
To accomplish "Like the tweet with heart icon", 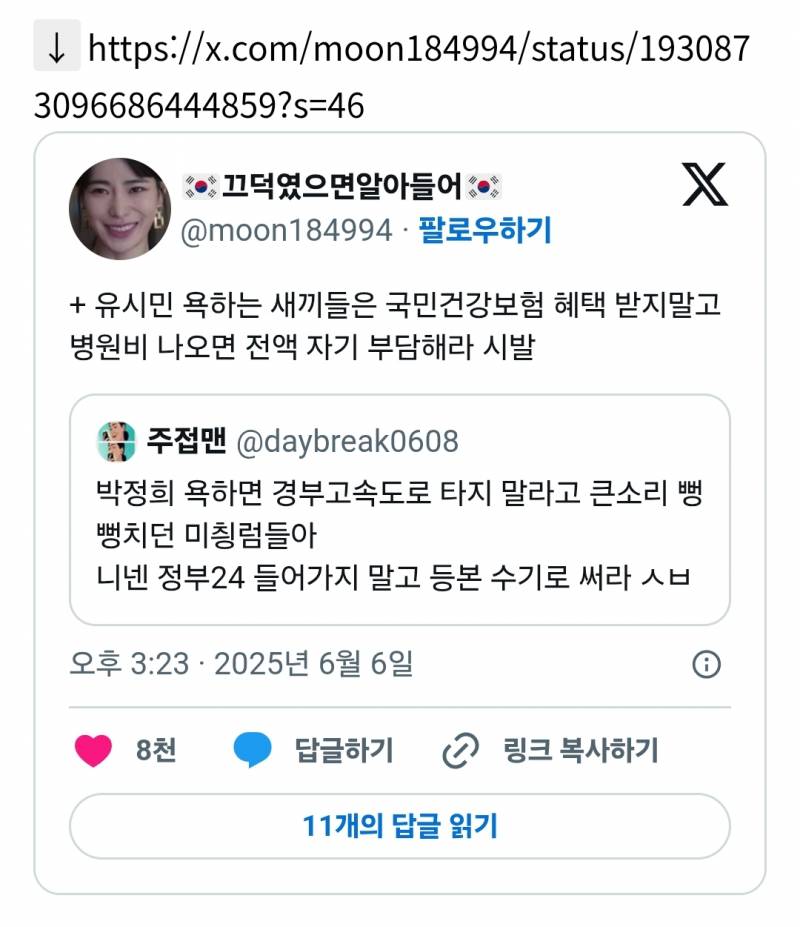I will pyautogui.click(x=94, y=750).
